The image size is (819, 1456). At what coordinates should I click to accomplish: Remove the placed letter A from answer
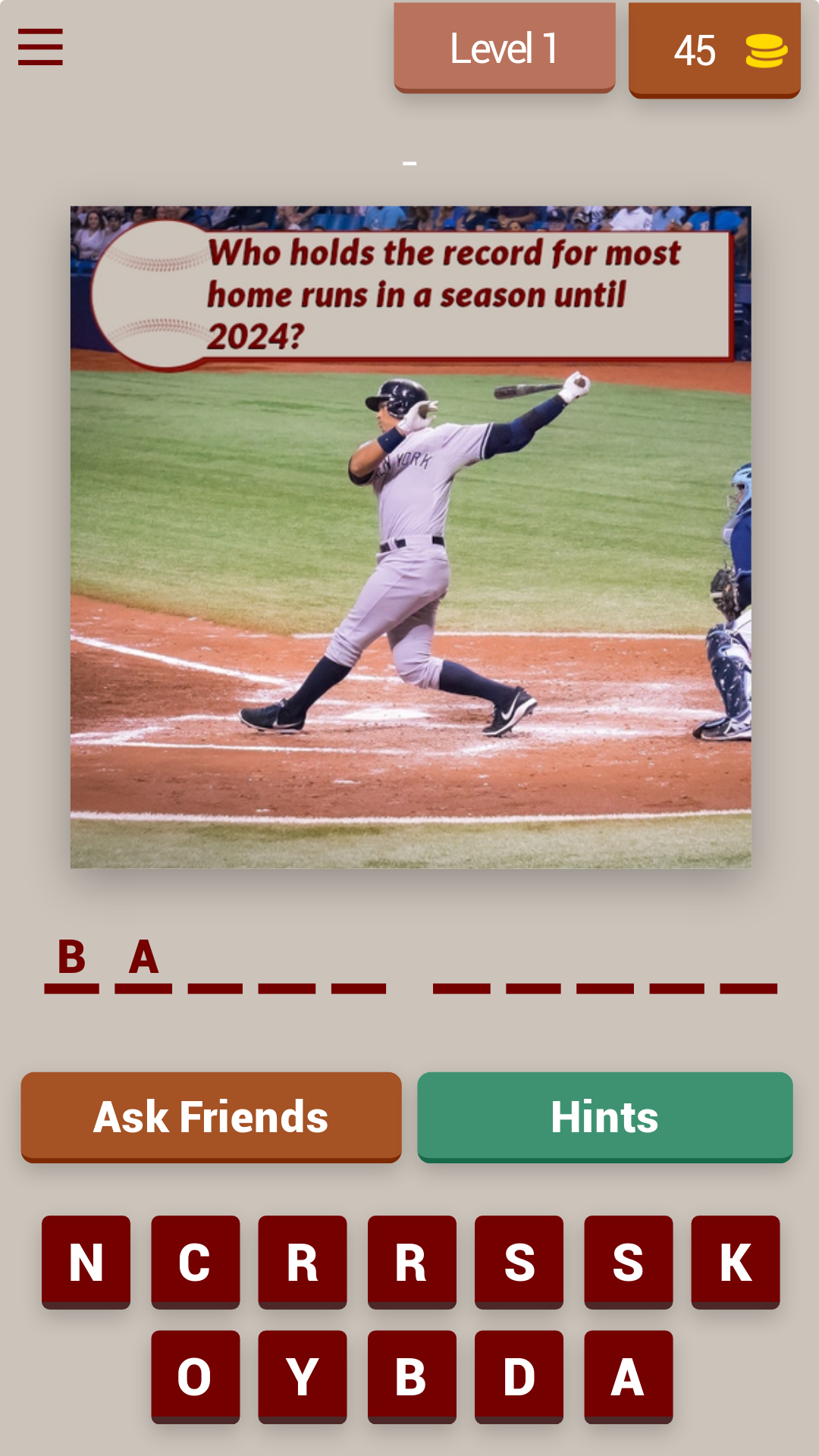(143, 959)
